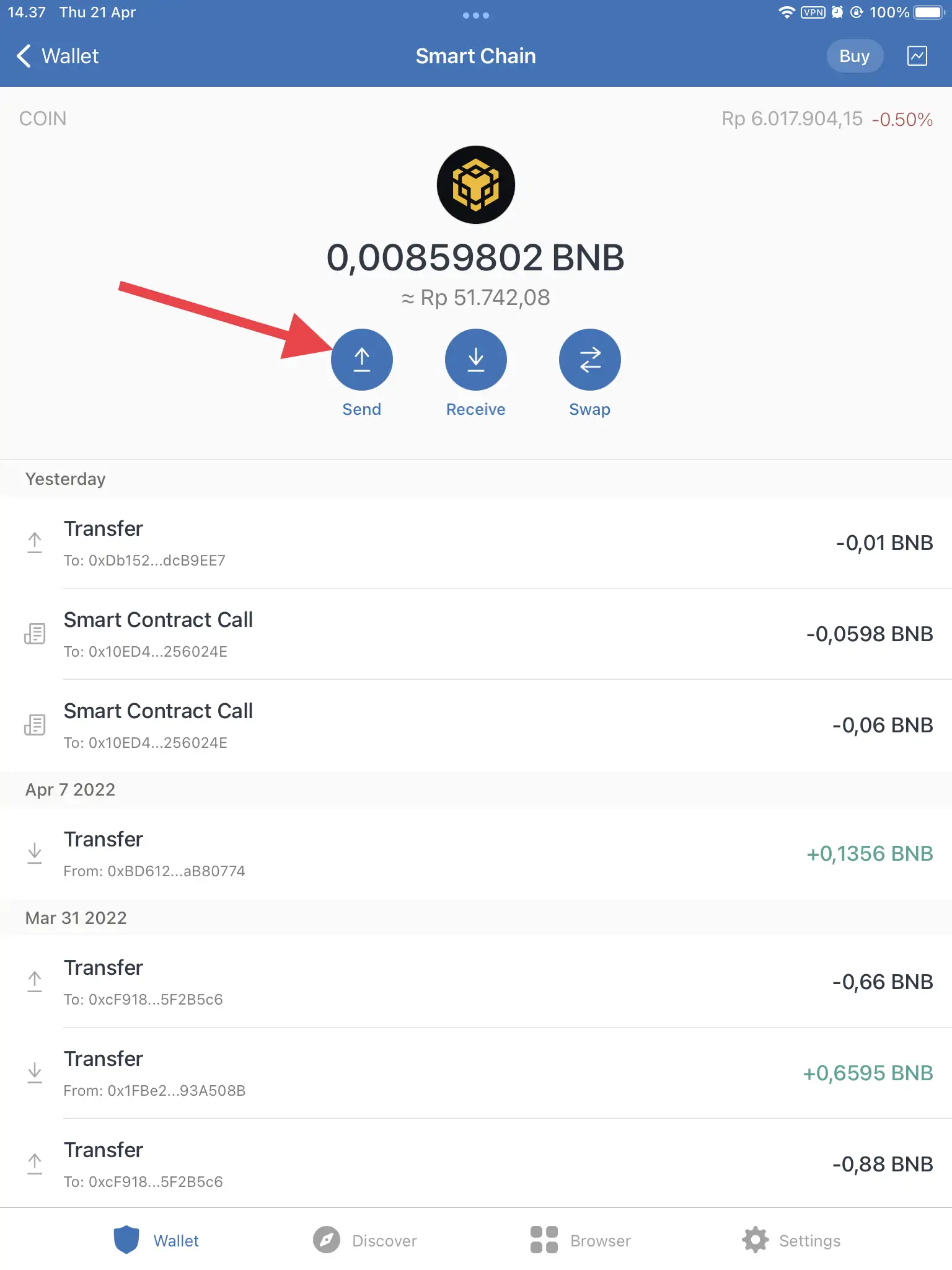This screenshot has height=1270, width=952.
Task: Tap the Discover compass icon
Action: 327,1240
